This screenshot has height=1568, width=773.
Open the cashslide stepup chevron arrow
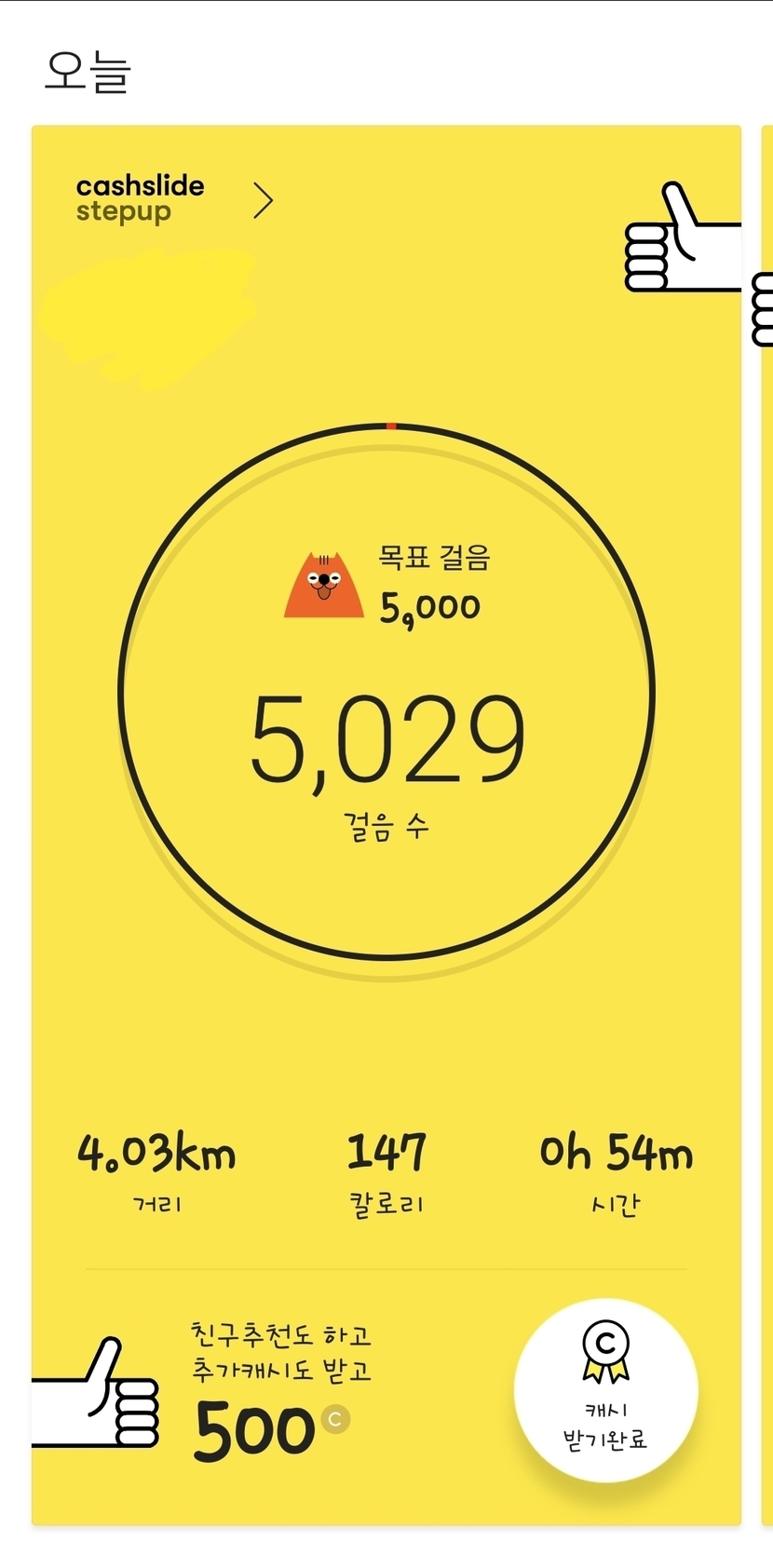(264, 200)
